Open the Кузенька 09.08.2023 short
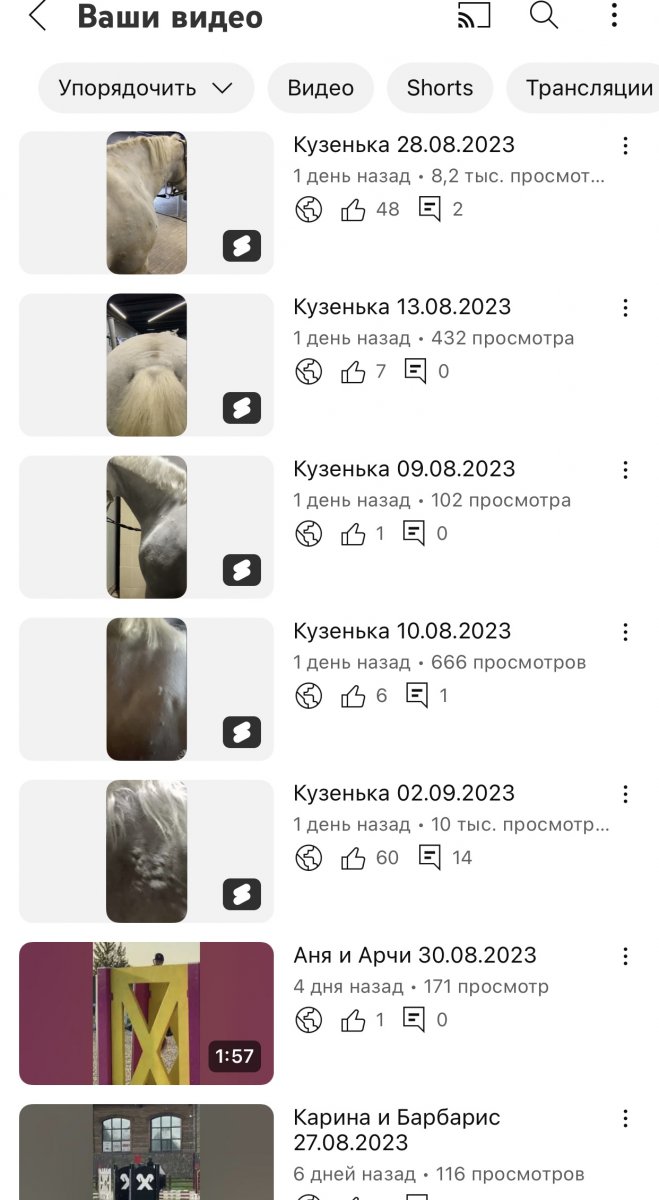 click(x=146, y=527)
